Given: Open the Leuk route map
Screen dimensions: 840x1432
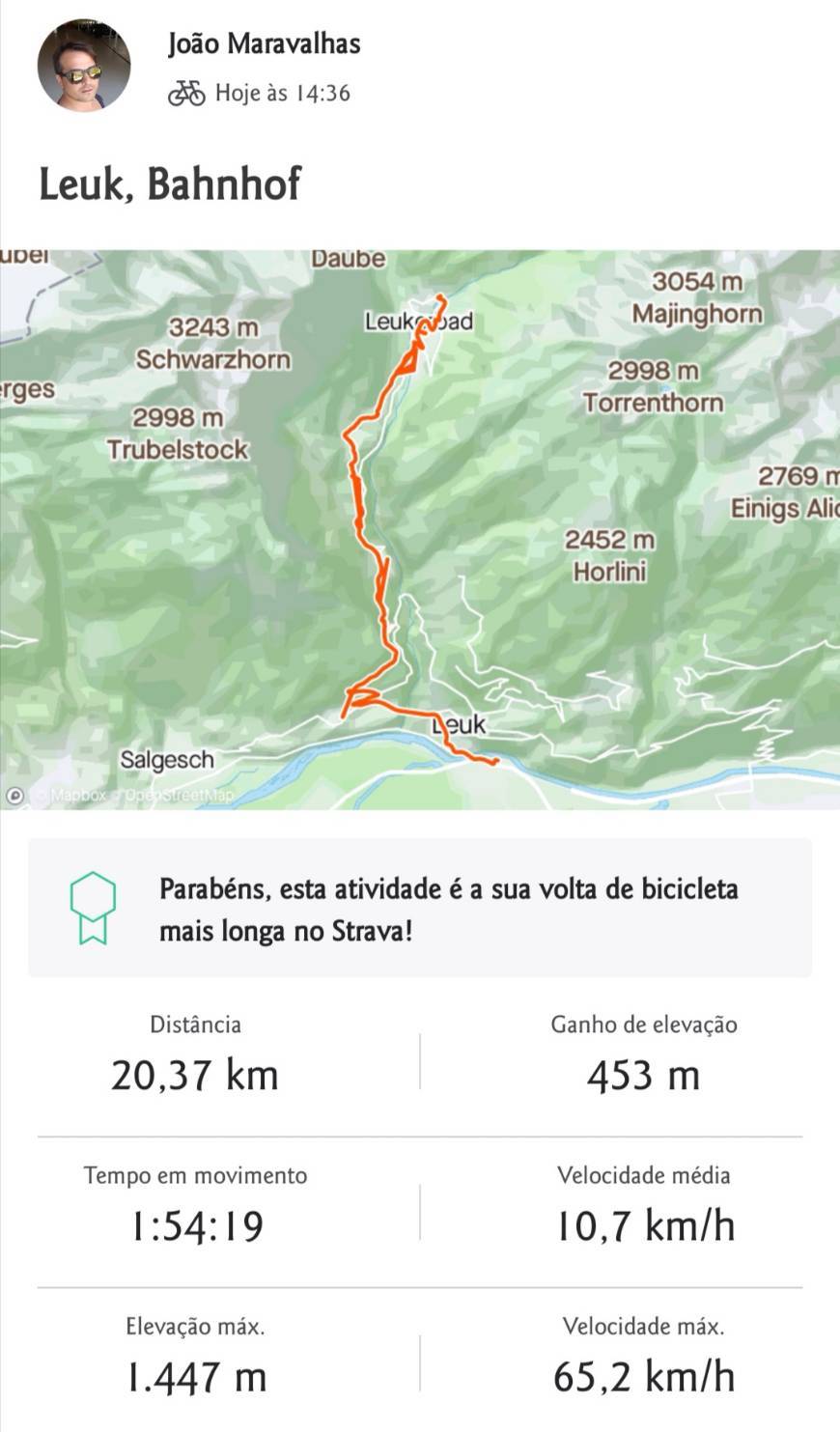Looking at the screenshot, I should (420, 529).
